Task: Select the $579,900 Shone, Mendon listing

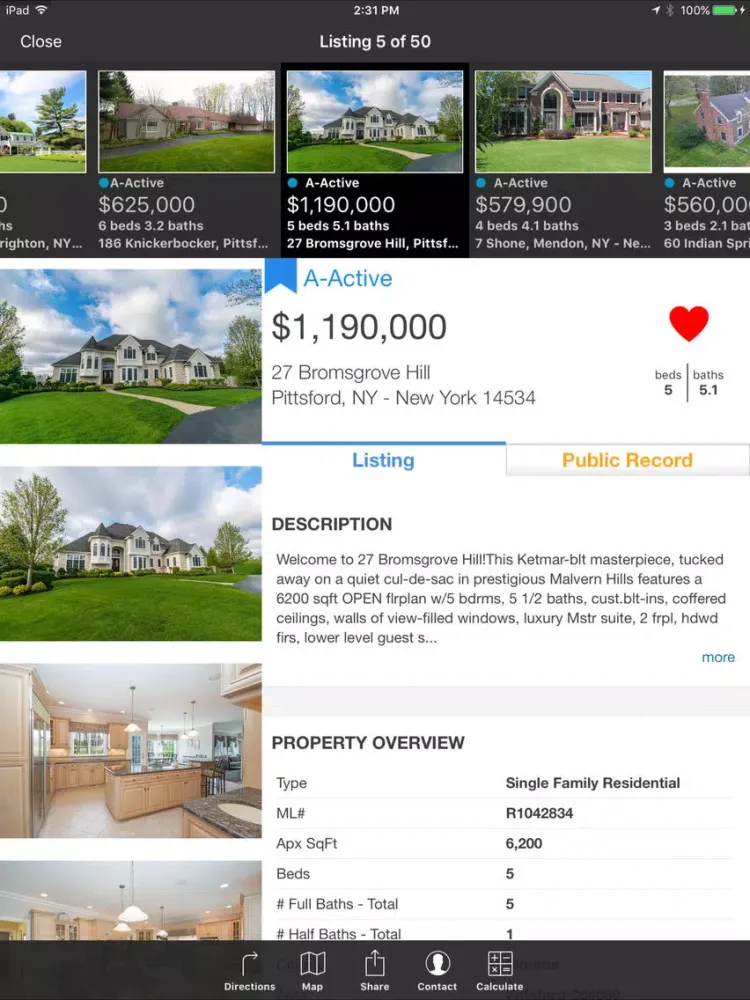Action: click(563, 160)
